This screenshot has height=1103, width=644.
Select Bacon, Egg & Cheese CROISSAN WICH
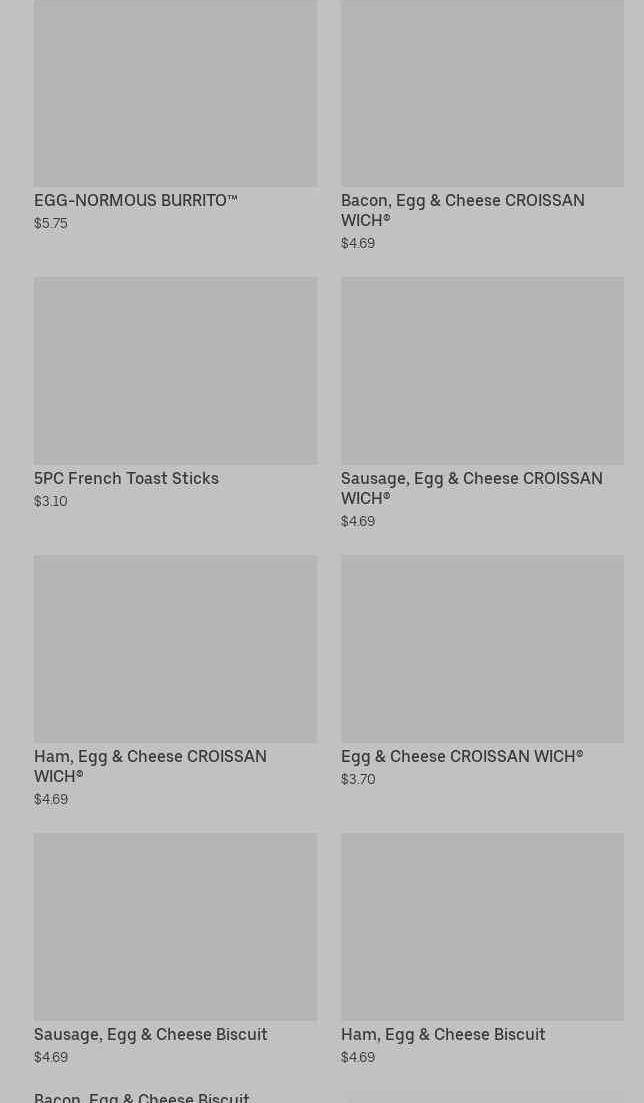(482, 126)
